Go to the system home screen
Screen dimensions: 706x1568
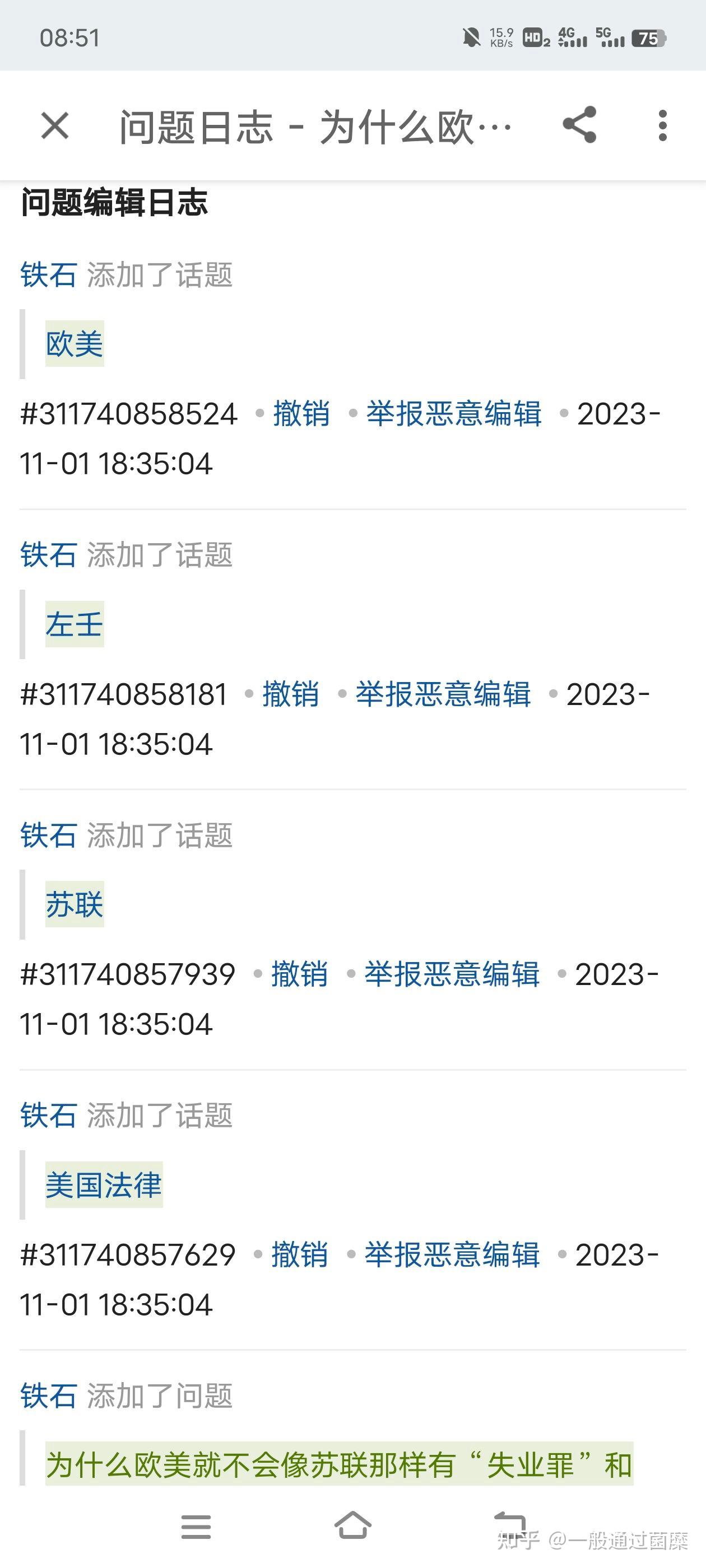click(x=352, y=1527)
